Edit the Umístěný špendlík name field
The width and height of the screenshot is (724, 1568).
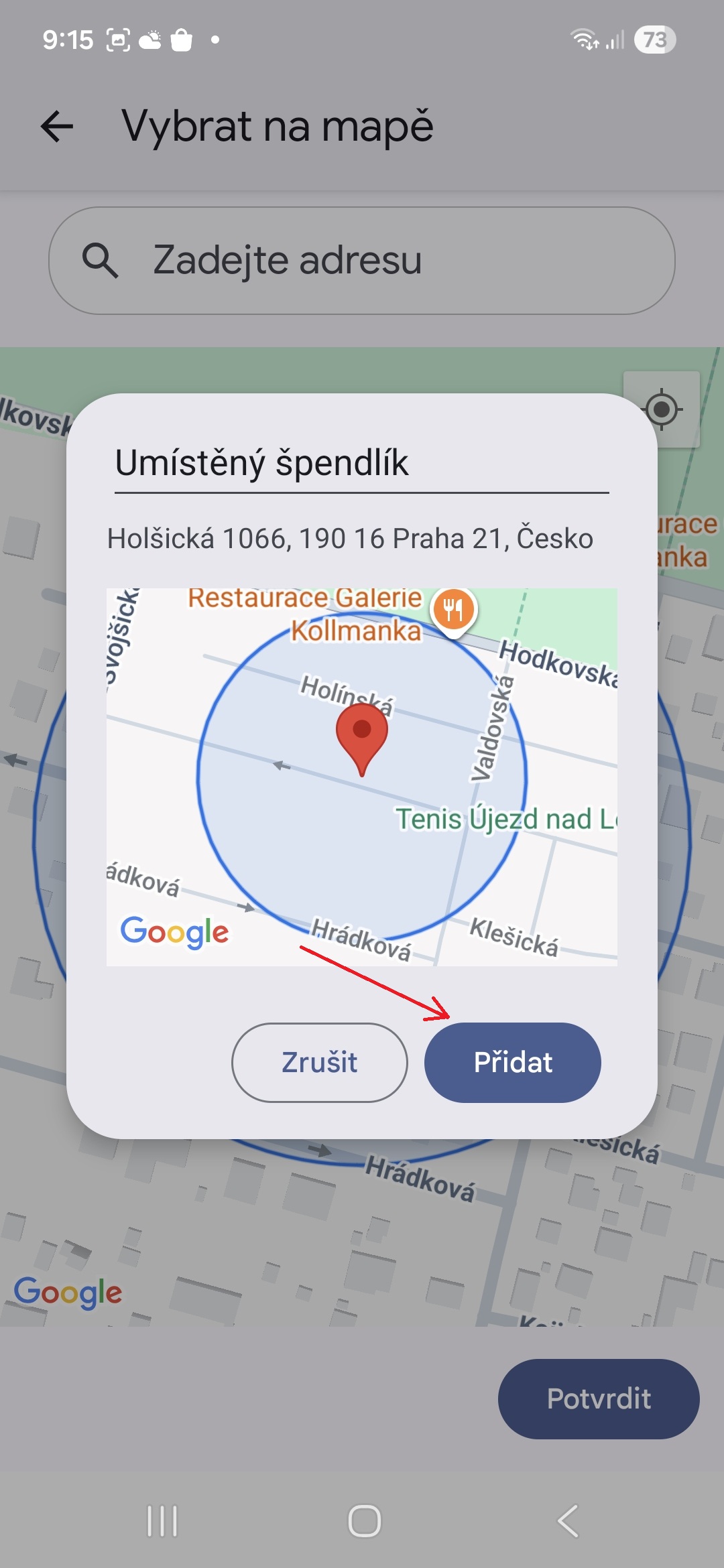(x=361, y=464)
